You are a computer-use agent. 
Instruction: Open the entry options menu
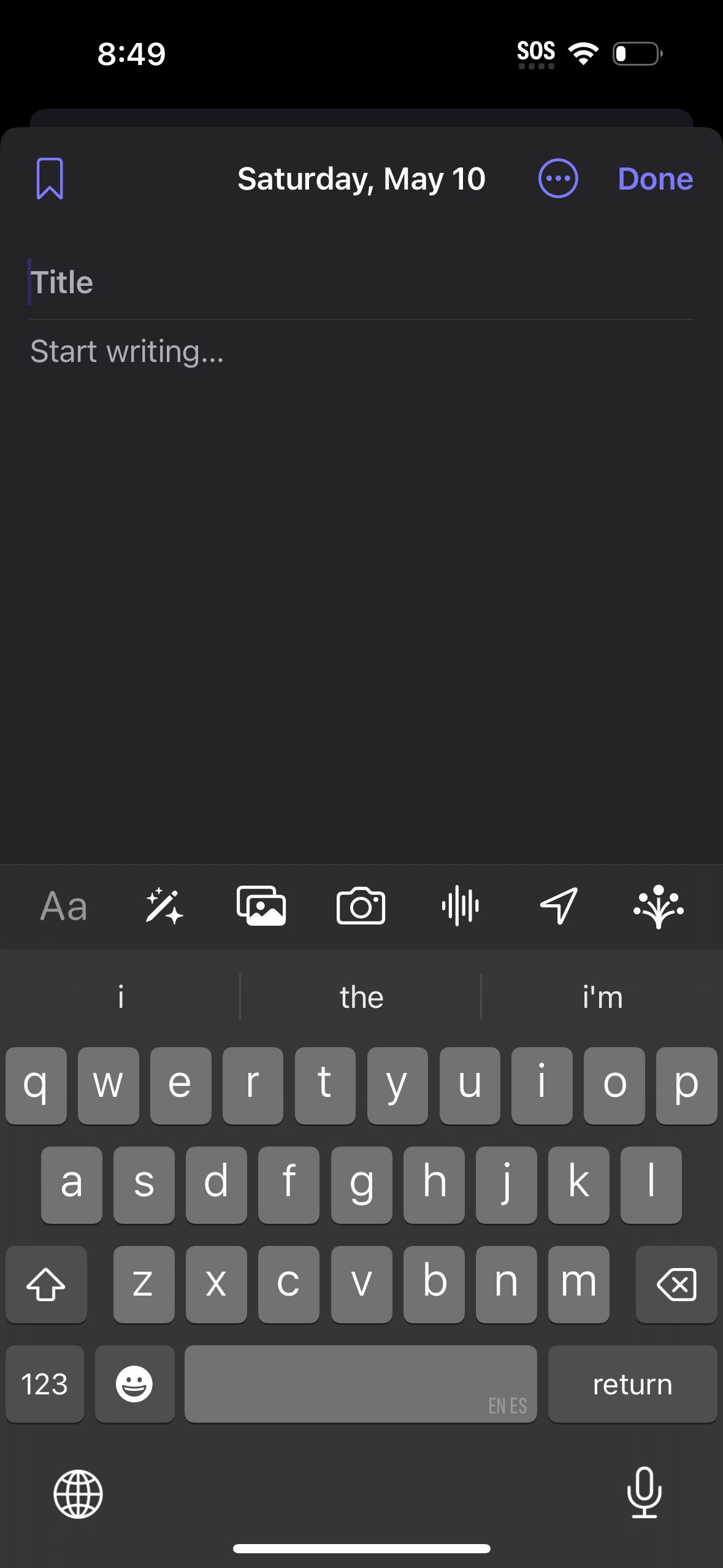click(559, 179)
